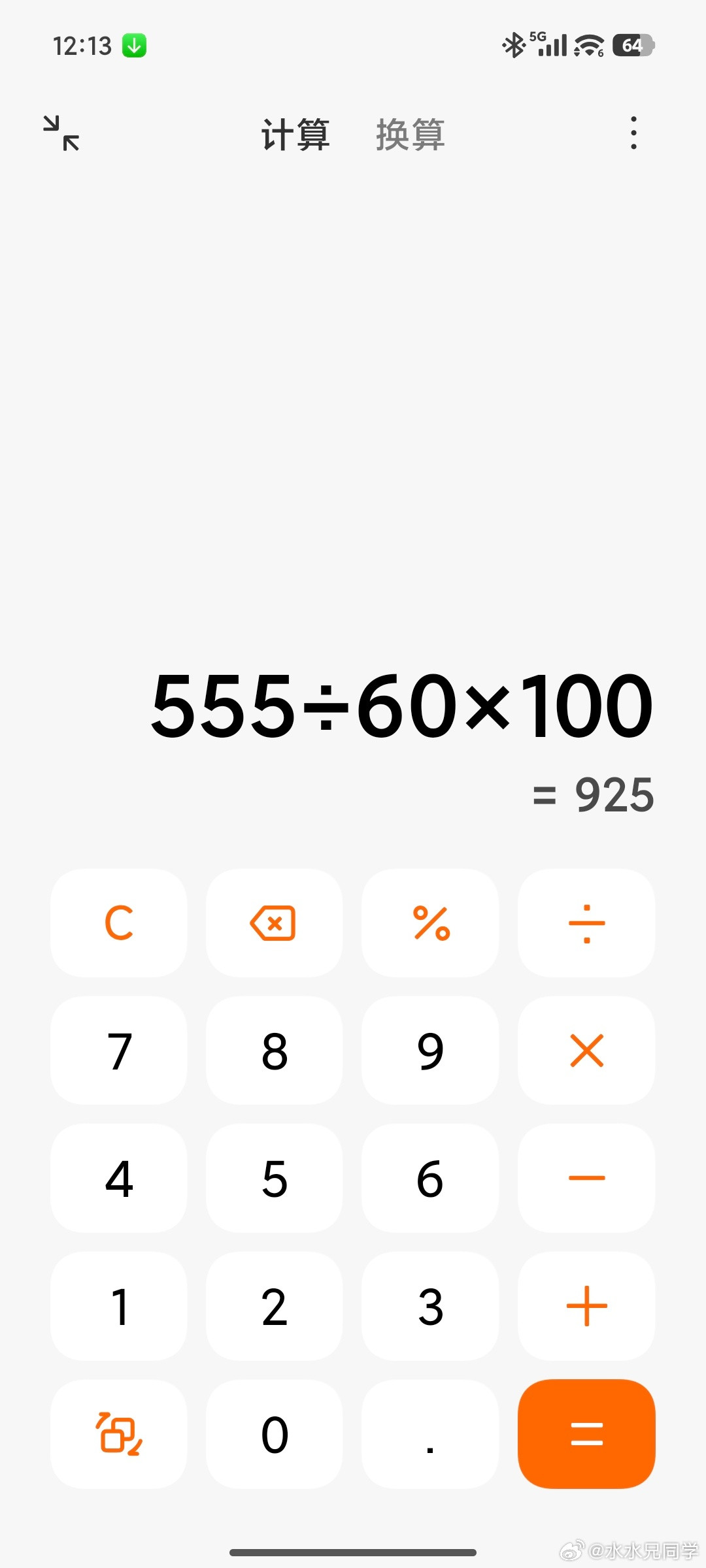Tap the multiplication key
Viewport: 706px width, 1568px height.
pos(586,1051)
